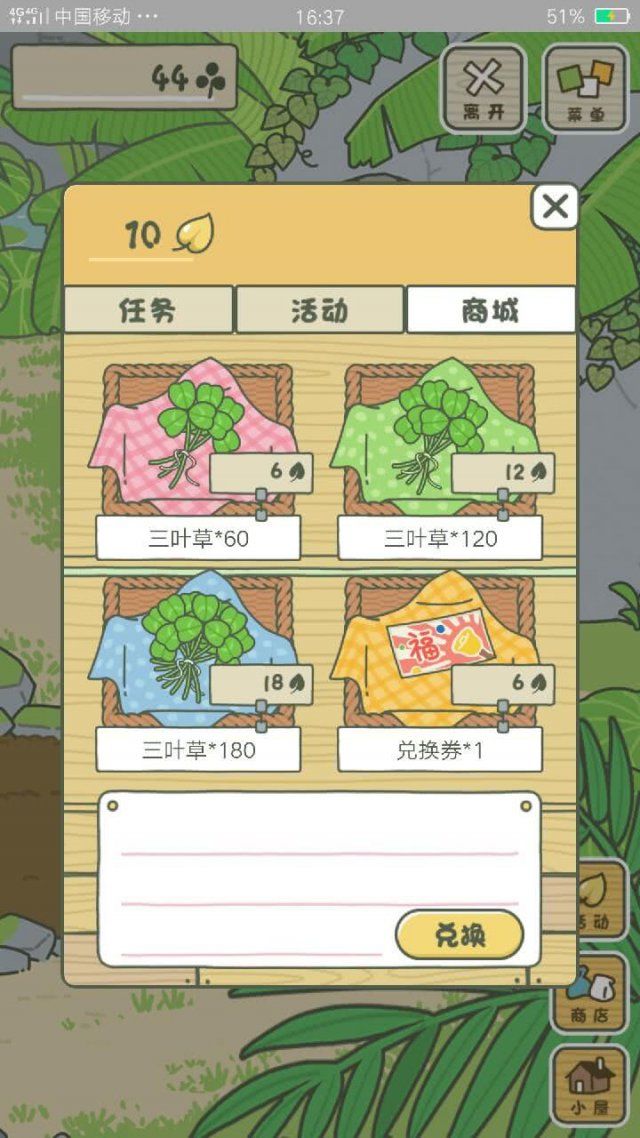640x1138 pixels.
Task: Switch to the 任务 tab
Action: (148, 310)
